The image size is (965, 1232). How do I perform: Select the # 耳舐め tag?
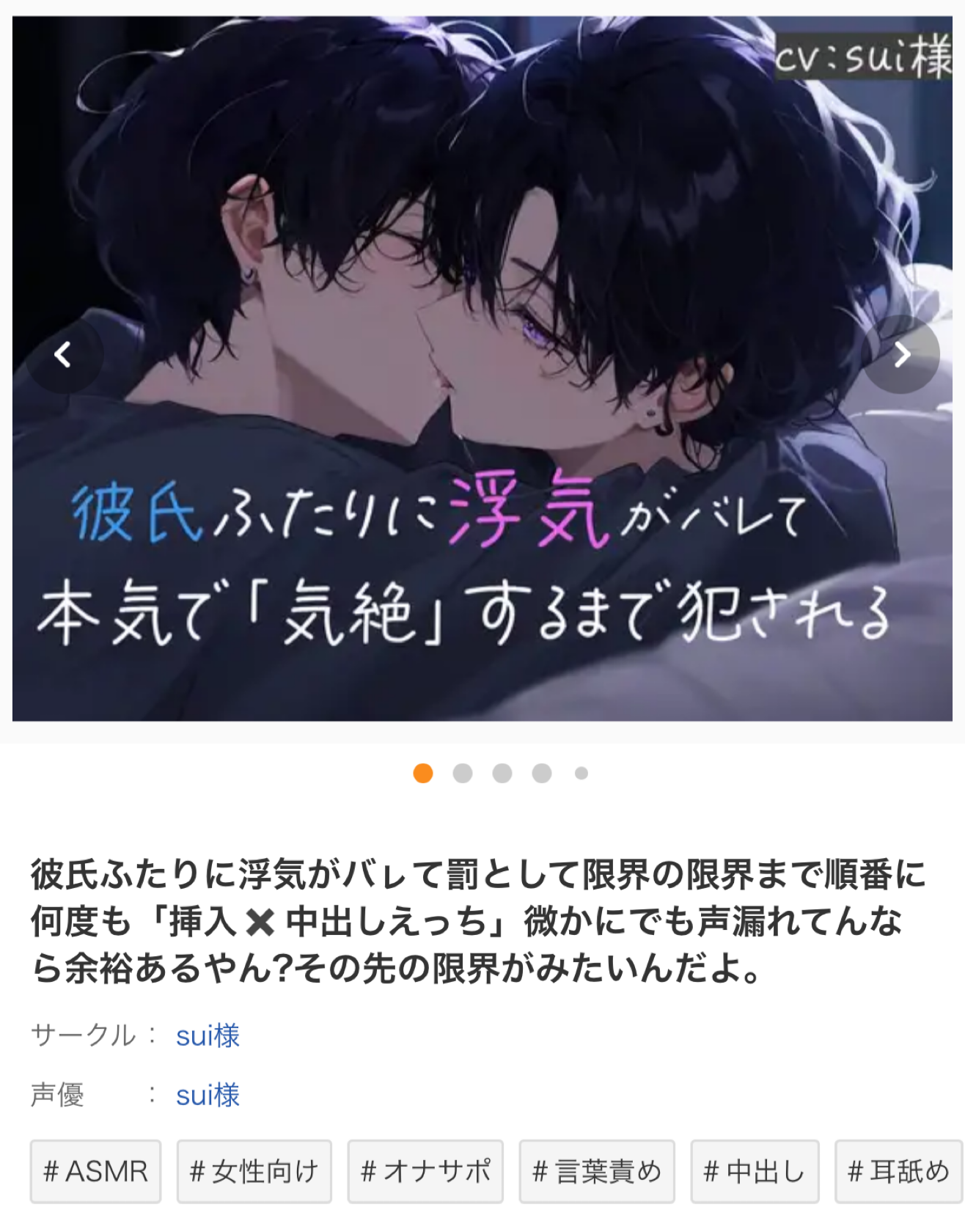[x=899, y=1171]
